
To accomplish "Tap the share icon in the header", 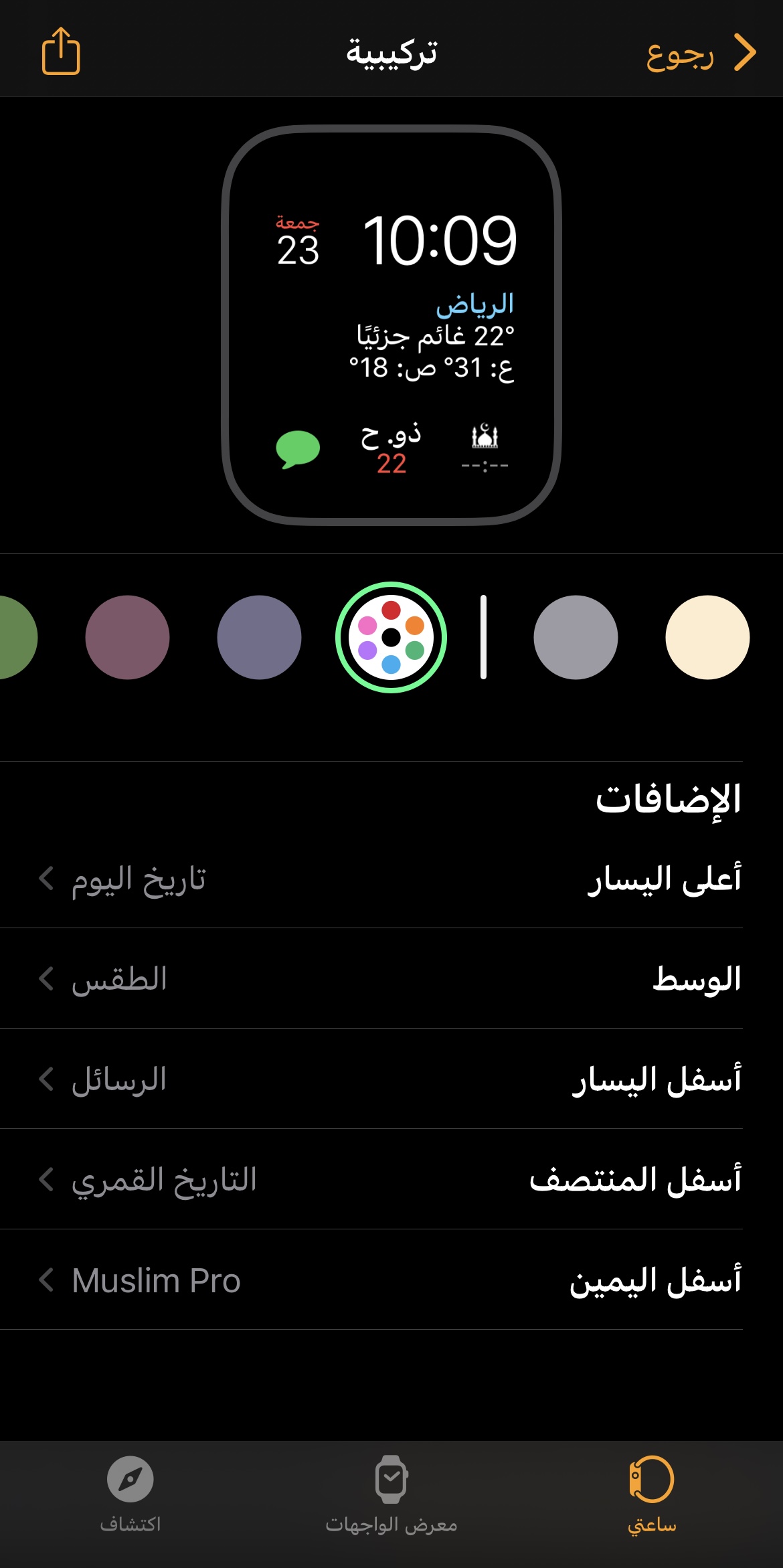I will coord(61,51).
